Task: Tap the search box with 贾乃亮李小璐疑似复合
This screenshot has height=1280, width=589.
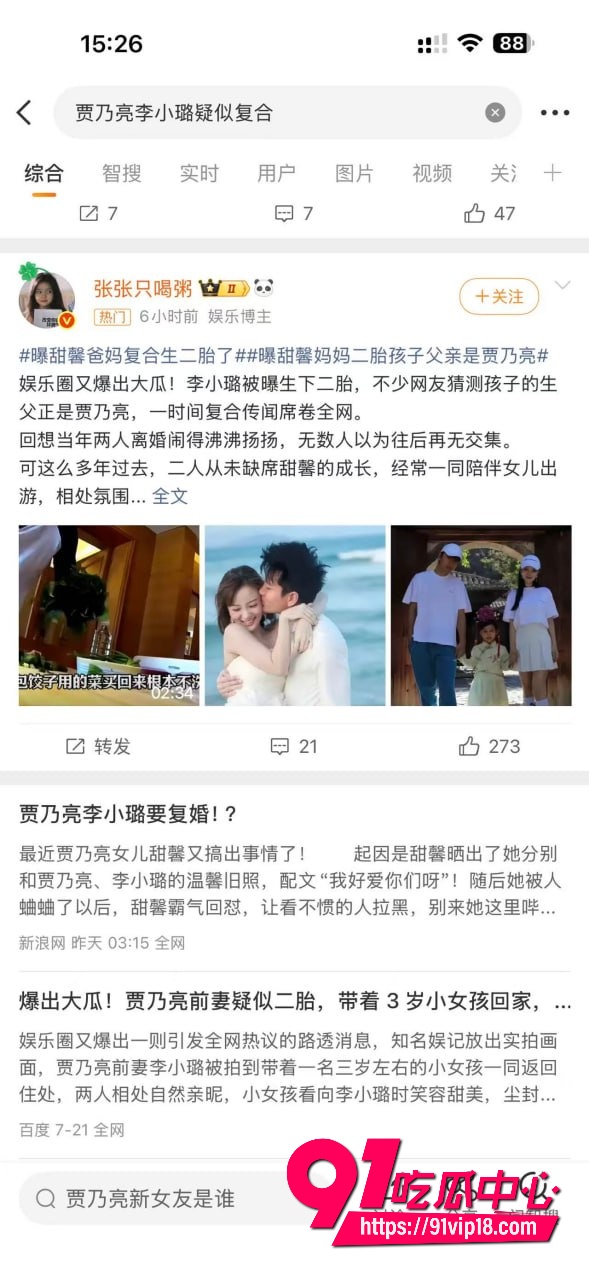Action: [x=287, y=113]
